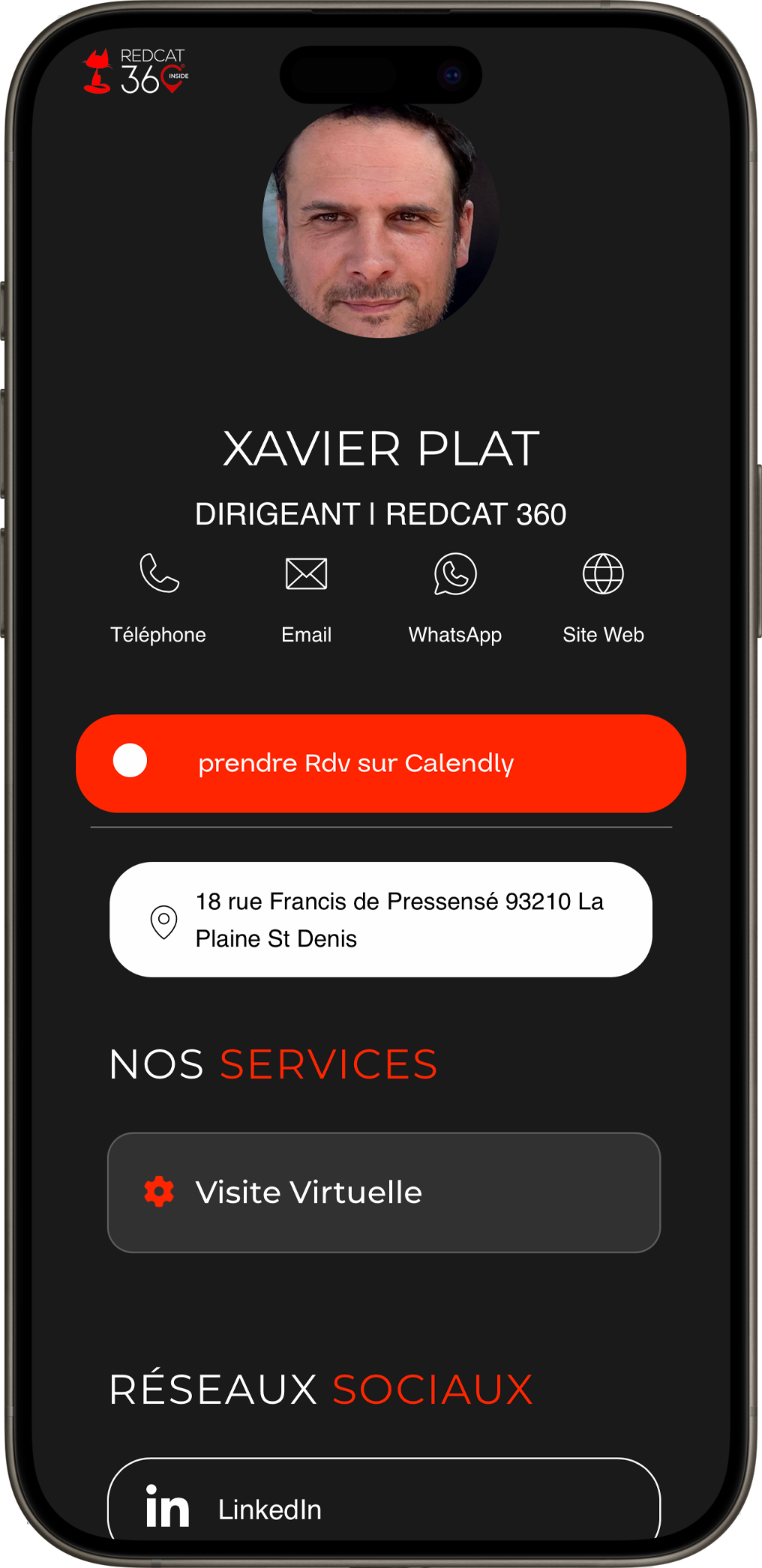The width and height of the screenshot is (762, 1568).
Task: Visit the Site Web link
Action: [603, 575]
